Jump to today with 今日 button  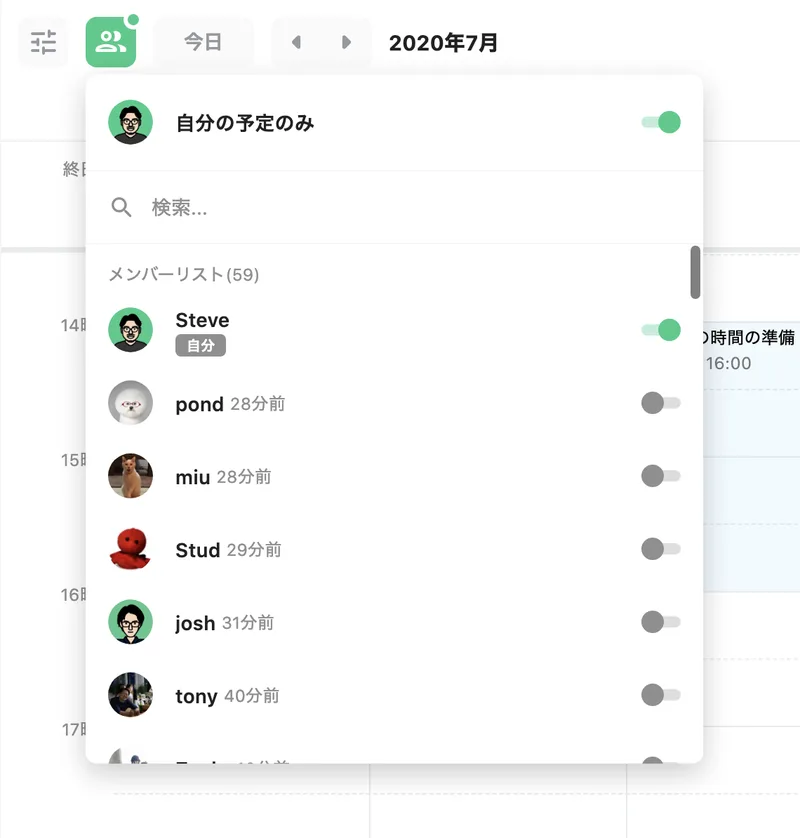pos(203,43)
